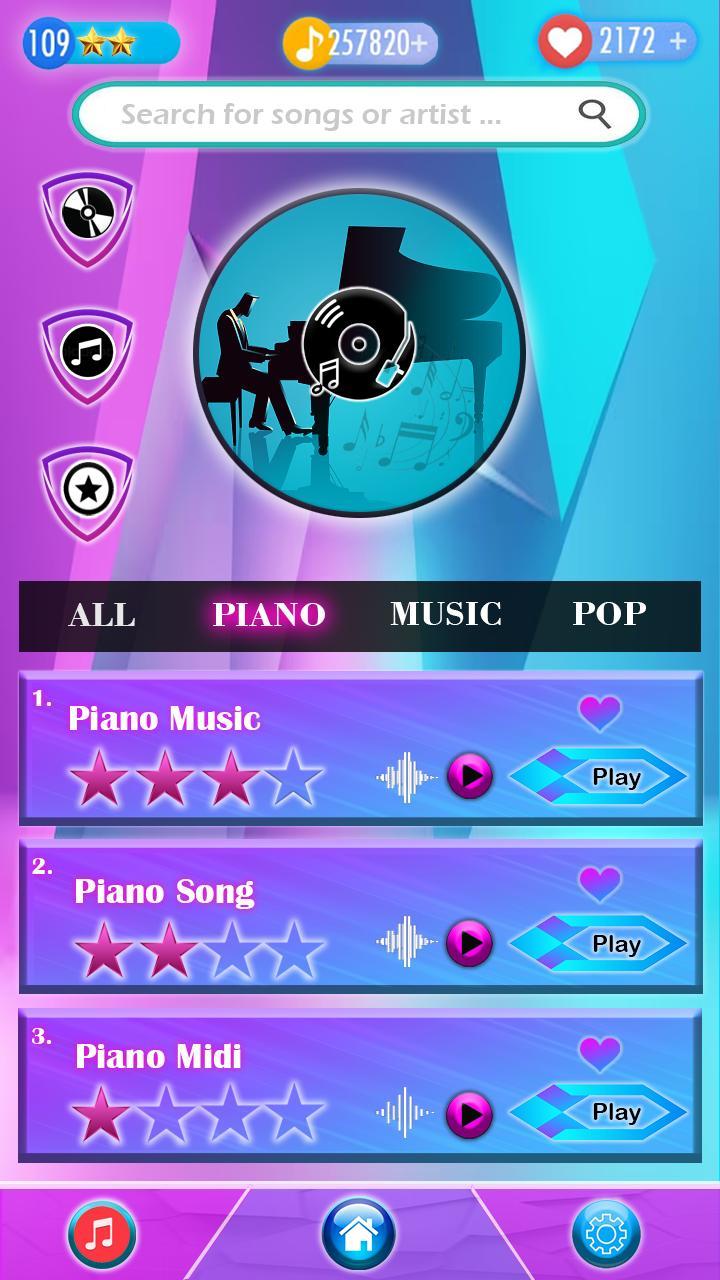Click inside the song search field
Viewport: 720px width, 1280px height.
pyautogui.click(x=330, y=113)
